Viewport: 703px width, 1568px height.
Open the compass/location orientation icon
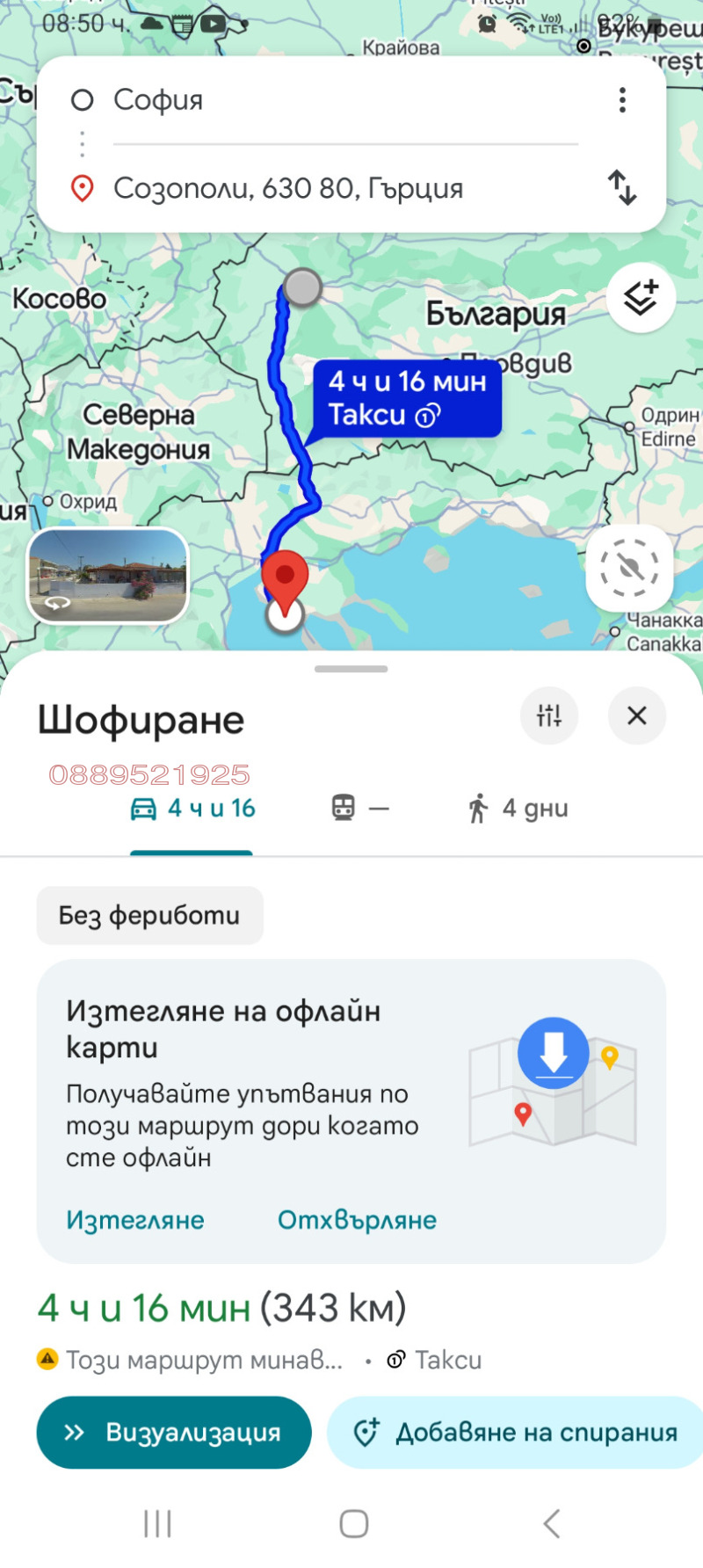[632, 570]
